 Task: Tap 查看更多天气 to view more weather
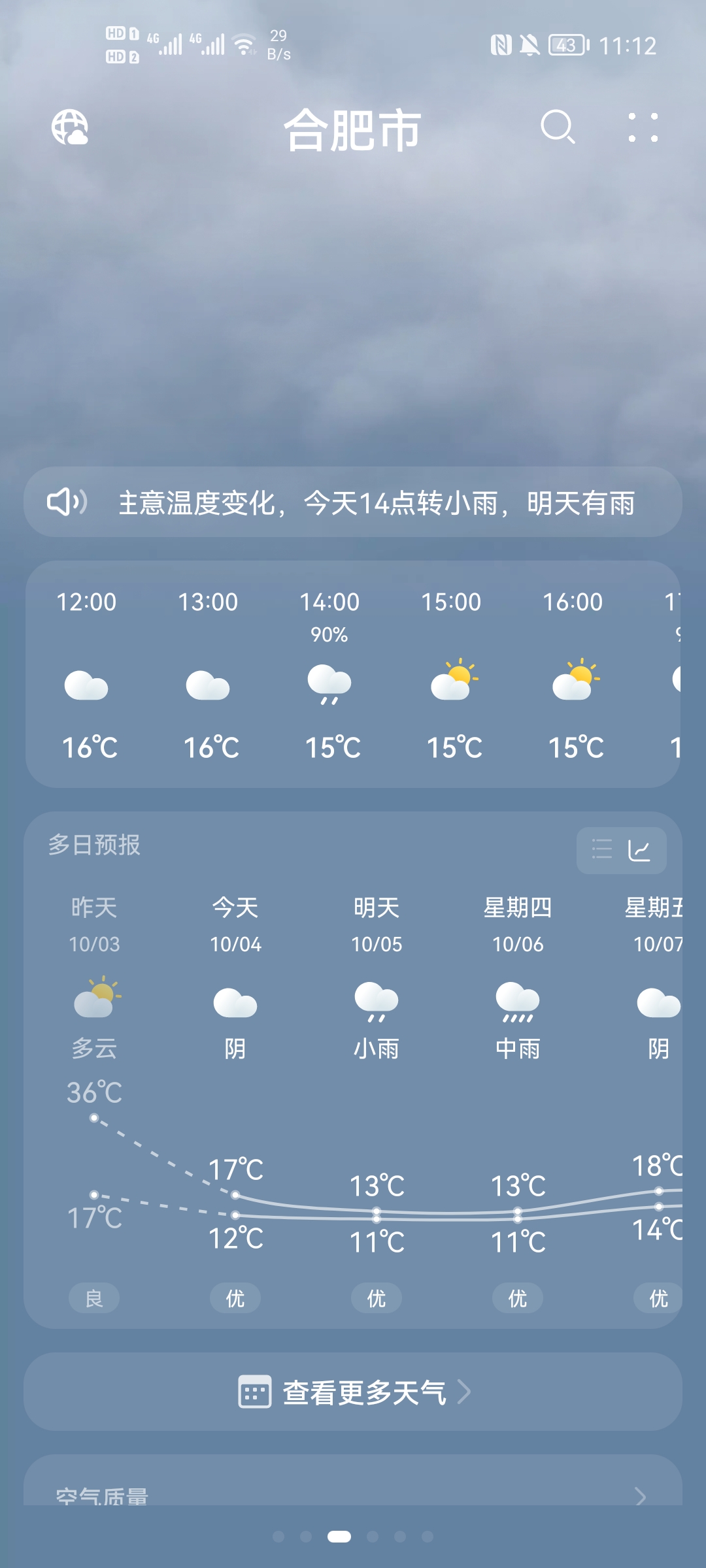(353, 1392)
